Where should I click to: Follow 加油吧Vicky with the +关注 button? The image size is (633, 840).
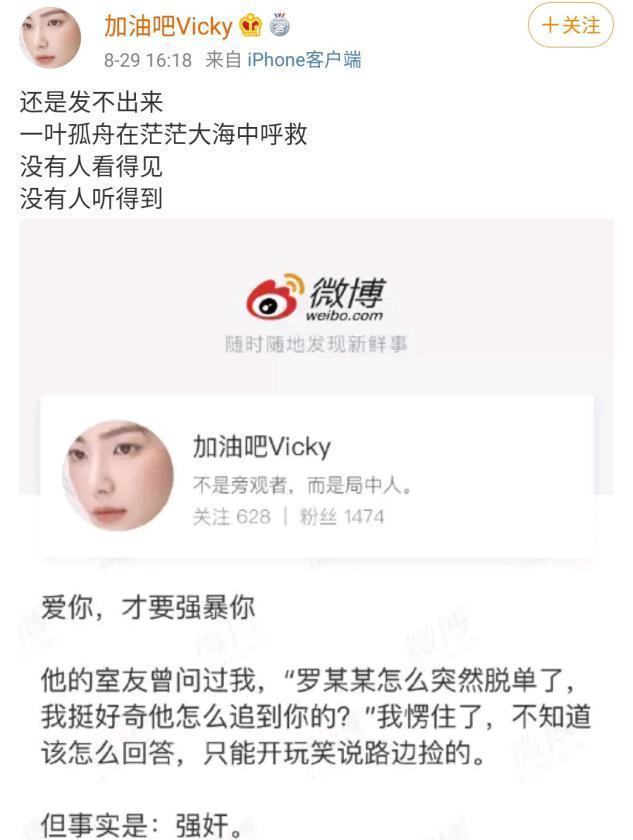click(x=571, y=25)
